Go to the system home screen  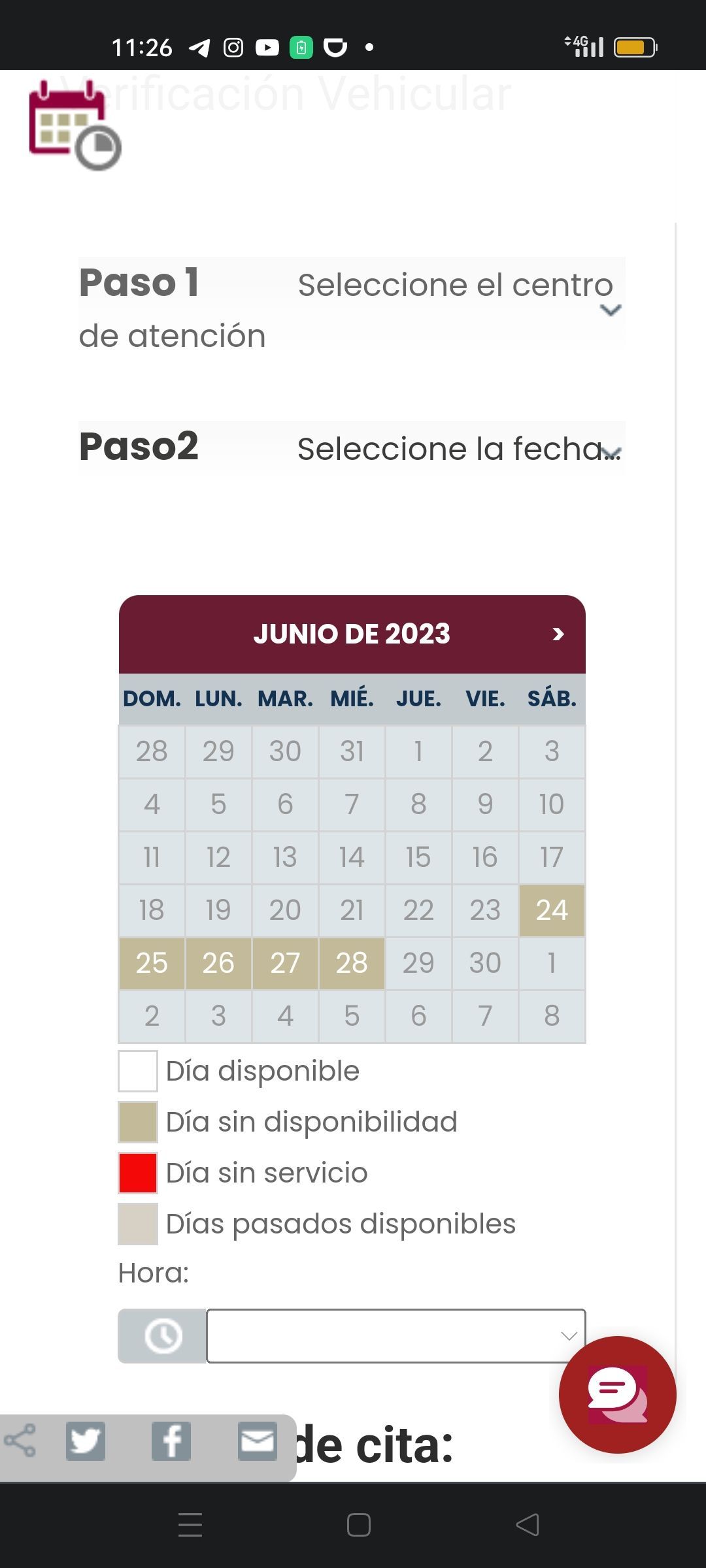(359, 1525)
